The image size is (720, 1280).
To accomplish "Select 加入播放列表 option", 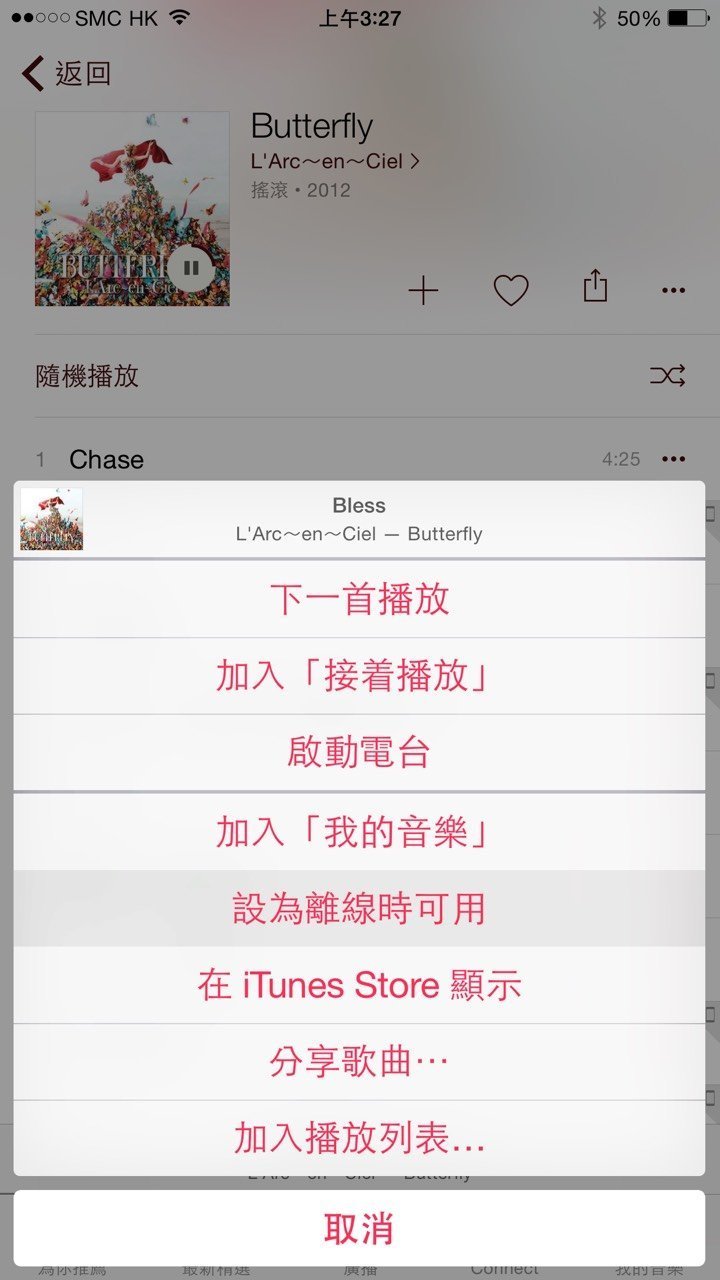I will coord(359,1138).
